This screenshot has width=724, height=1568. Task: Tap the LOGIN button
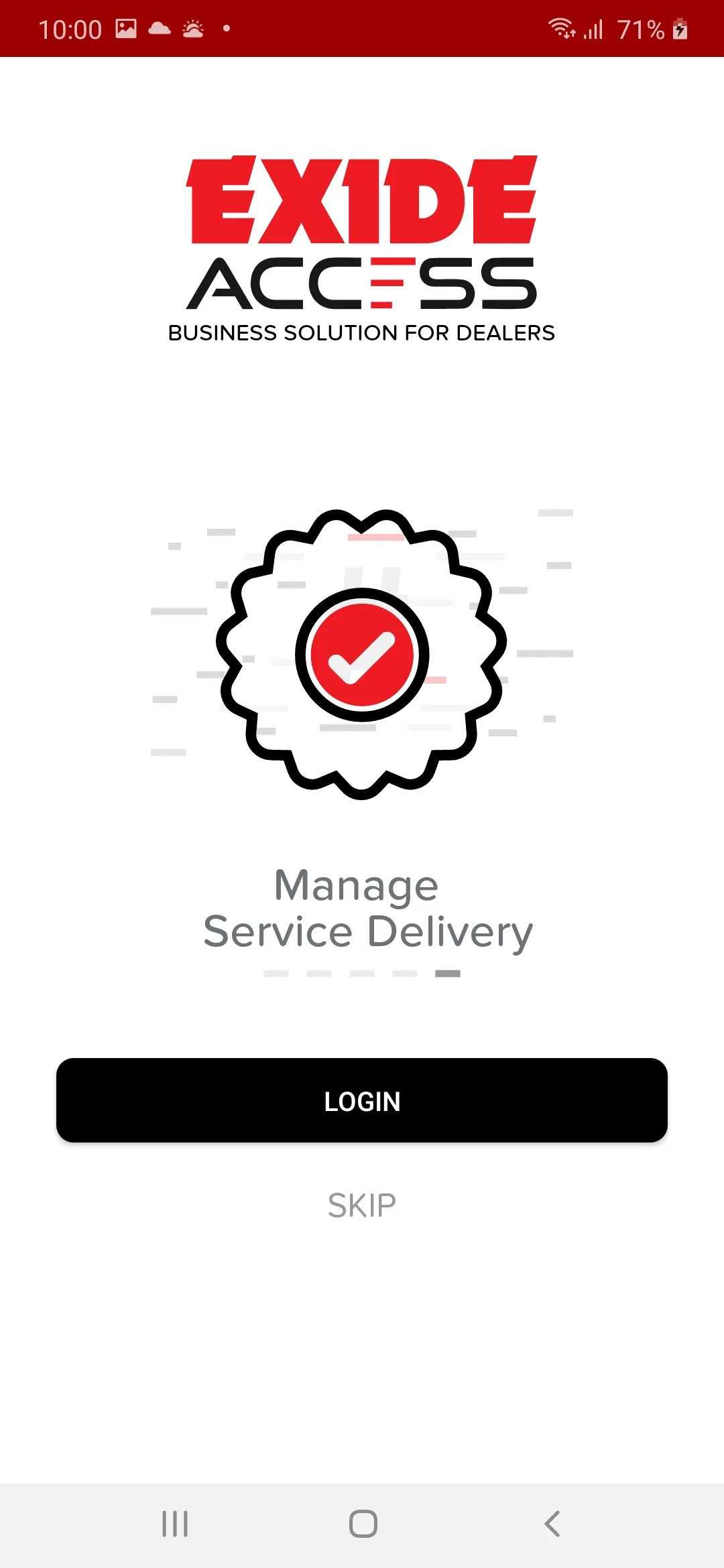click(362, 1100)
